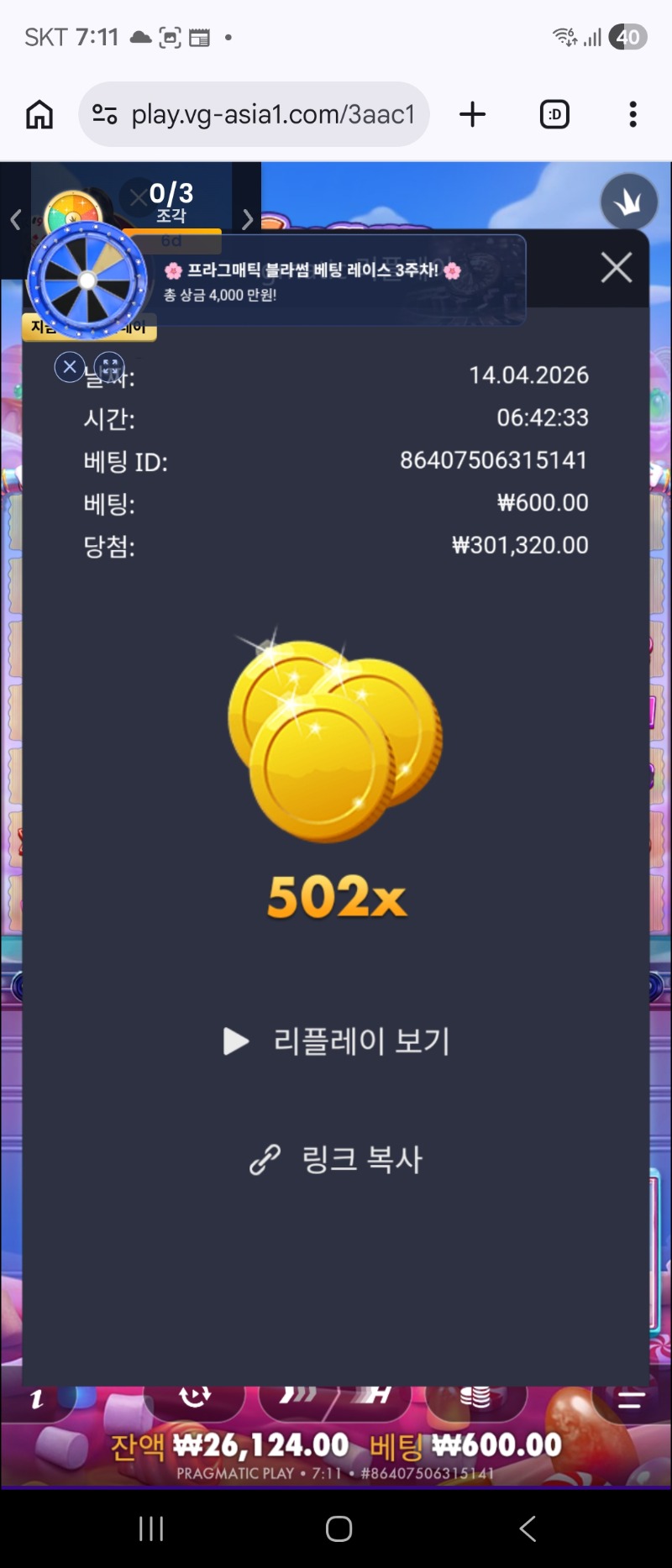The image size is (672, 1568).
Task: Open a new browser tab
Action: pos(473,114)
